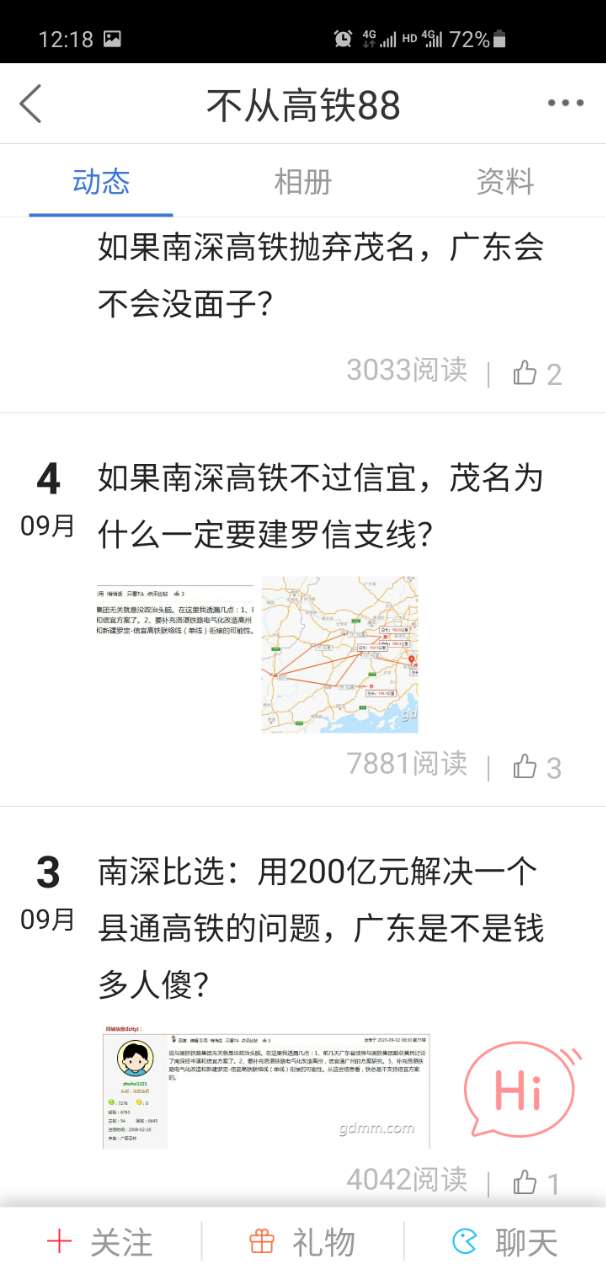Viewport: 606px width, 1280px height.
Task: Open post about 200亿元 县通高铁
Action: click(320, 928)
